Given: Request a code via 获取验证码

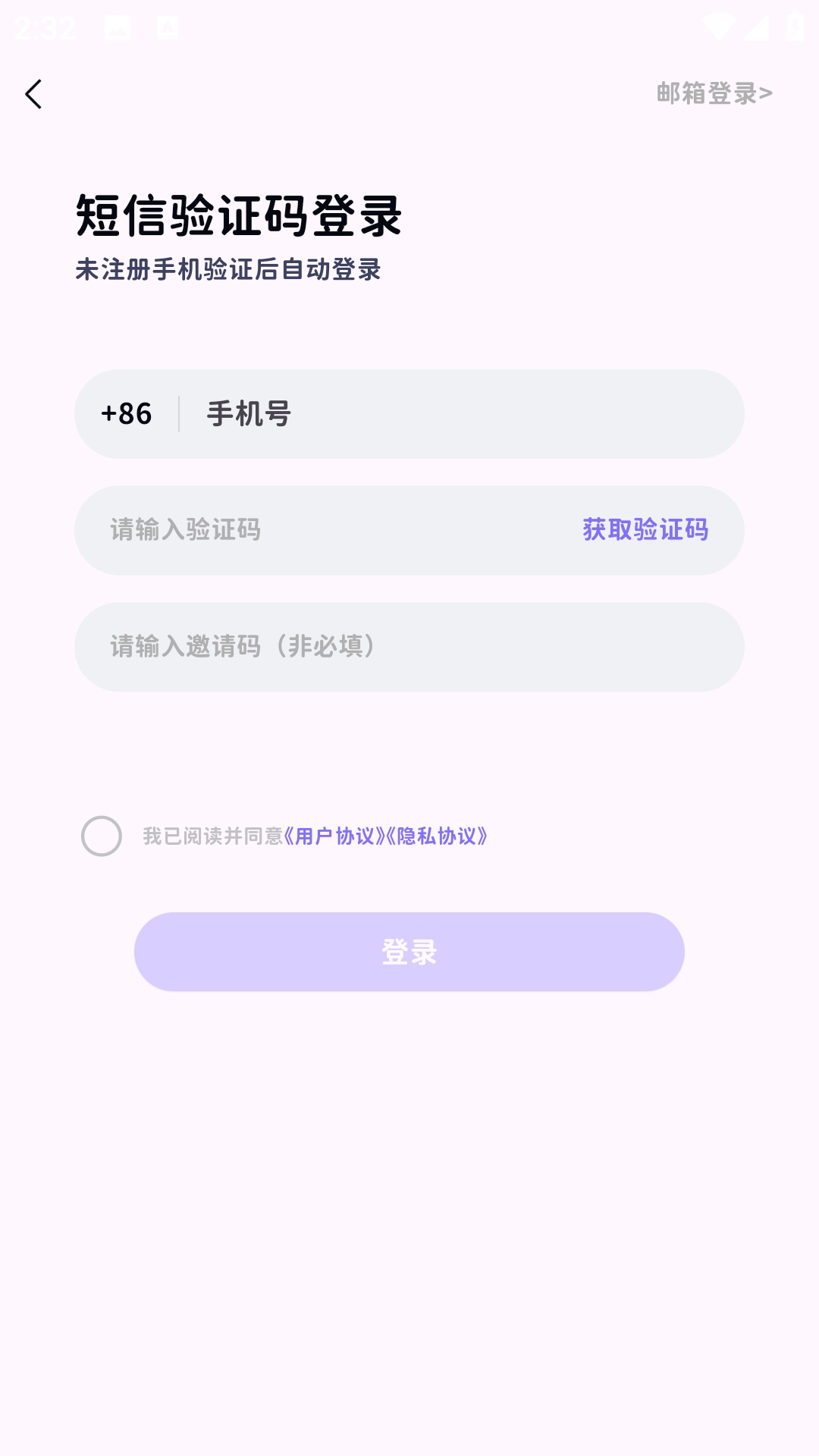Looking at the screenshot, I should (645, 530).
